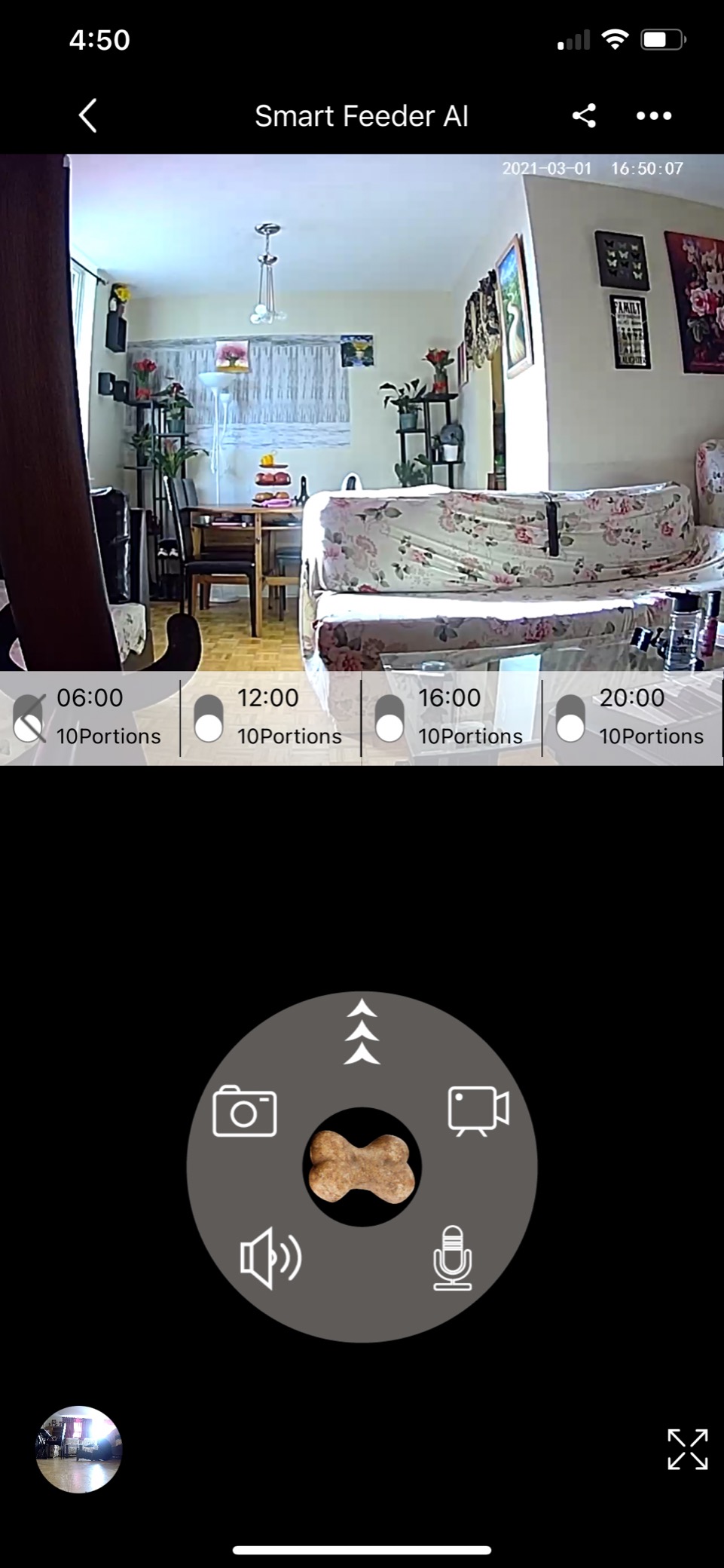Open the round snapshot thumbnail
The image size is (724, 1568).
pyautogui.click(x=79, y=1449)
